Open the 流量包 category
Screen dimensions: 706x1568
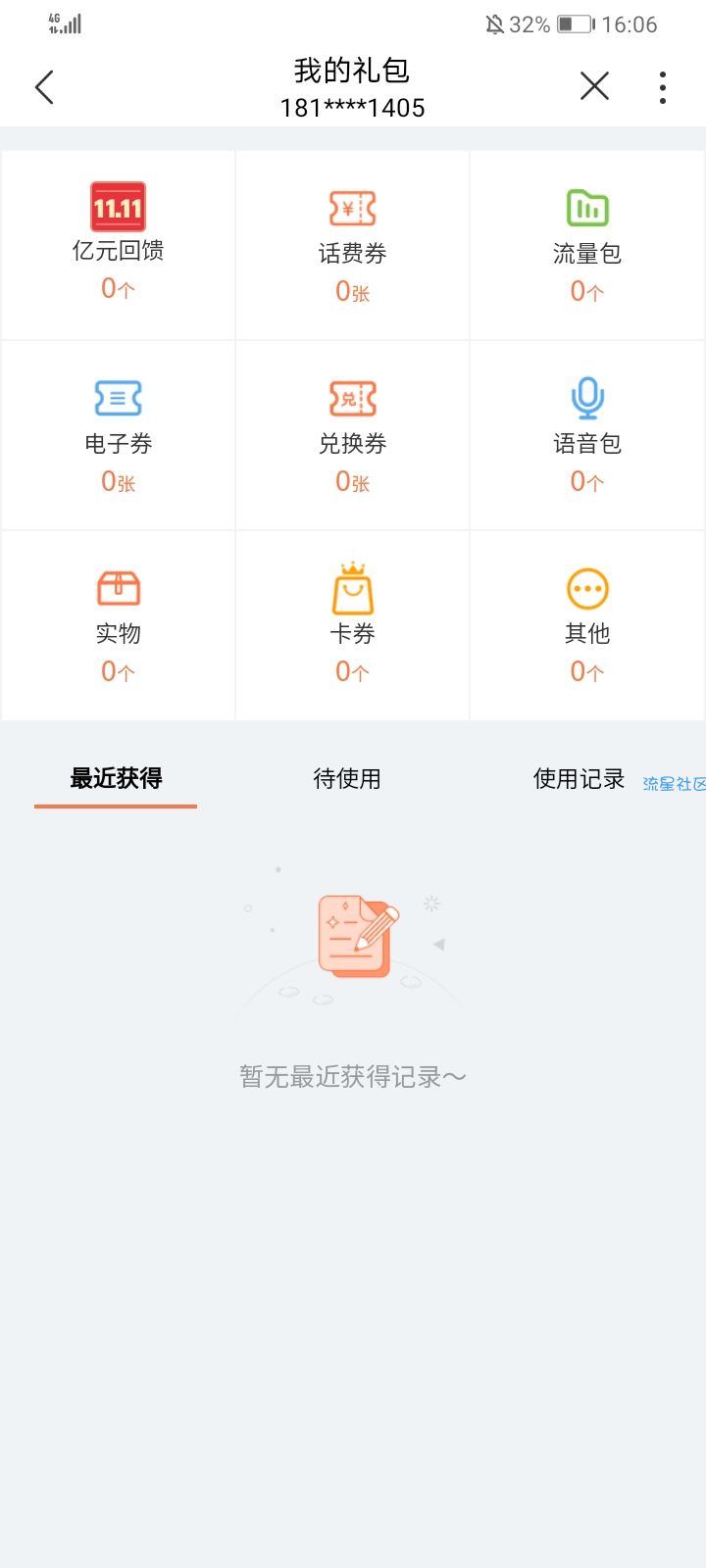(587, 244)
